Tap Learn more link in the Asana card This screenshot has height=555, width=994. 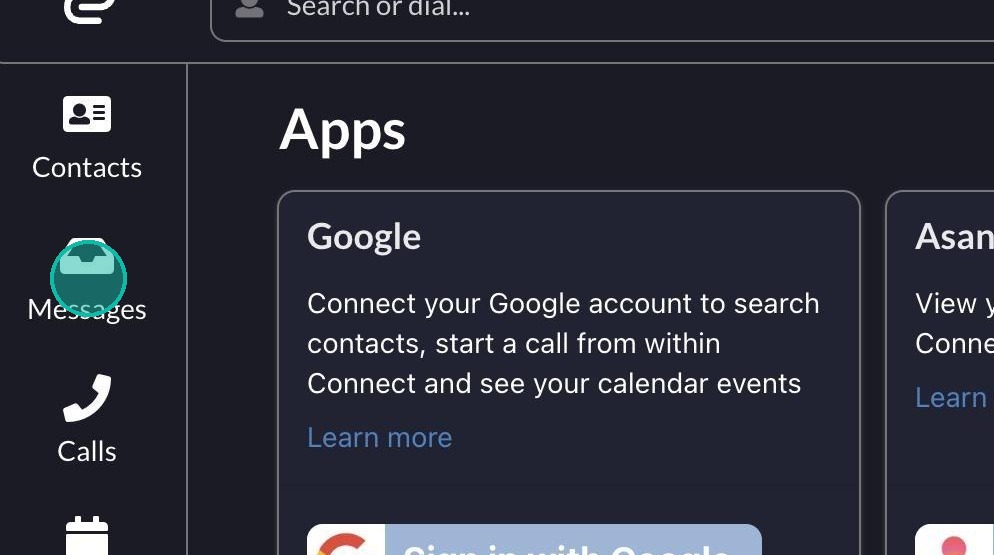tap(951, 398)
